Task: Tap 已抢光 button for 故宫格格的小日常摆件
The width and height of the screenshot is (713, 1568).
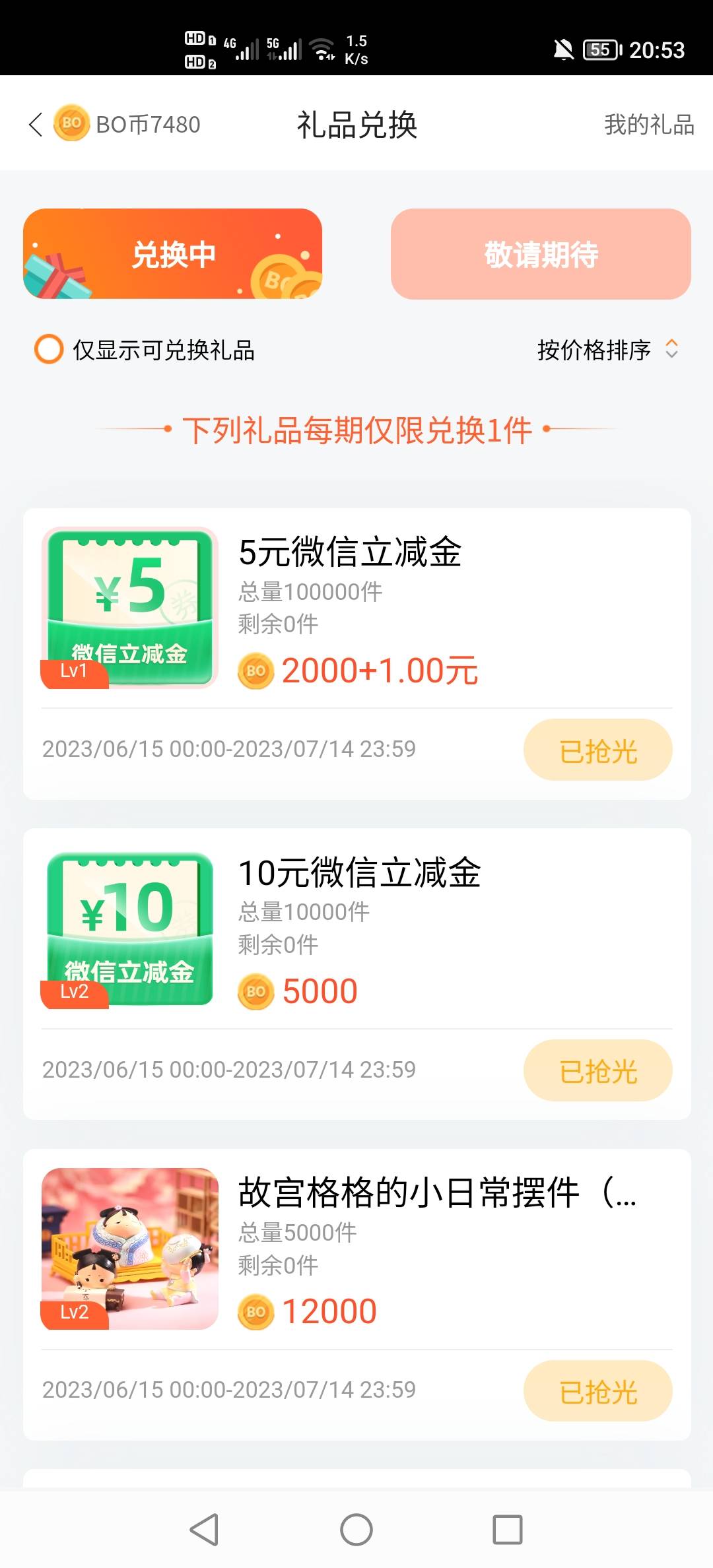Action: pos(597,1391)
